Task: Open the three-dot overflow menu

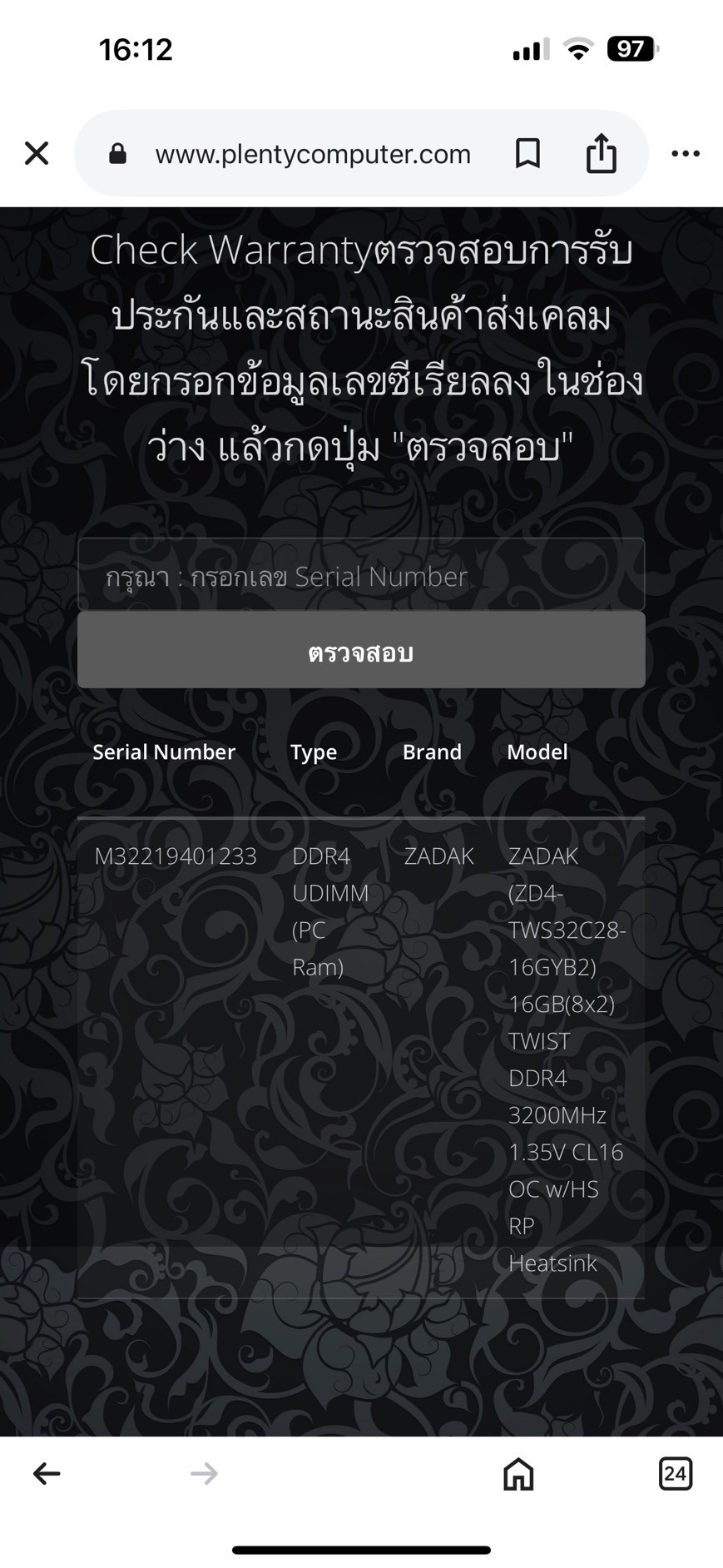Action: [686, 153]
